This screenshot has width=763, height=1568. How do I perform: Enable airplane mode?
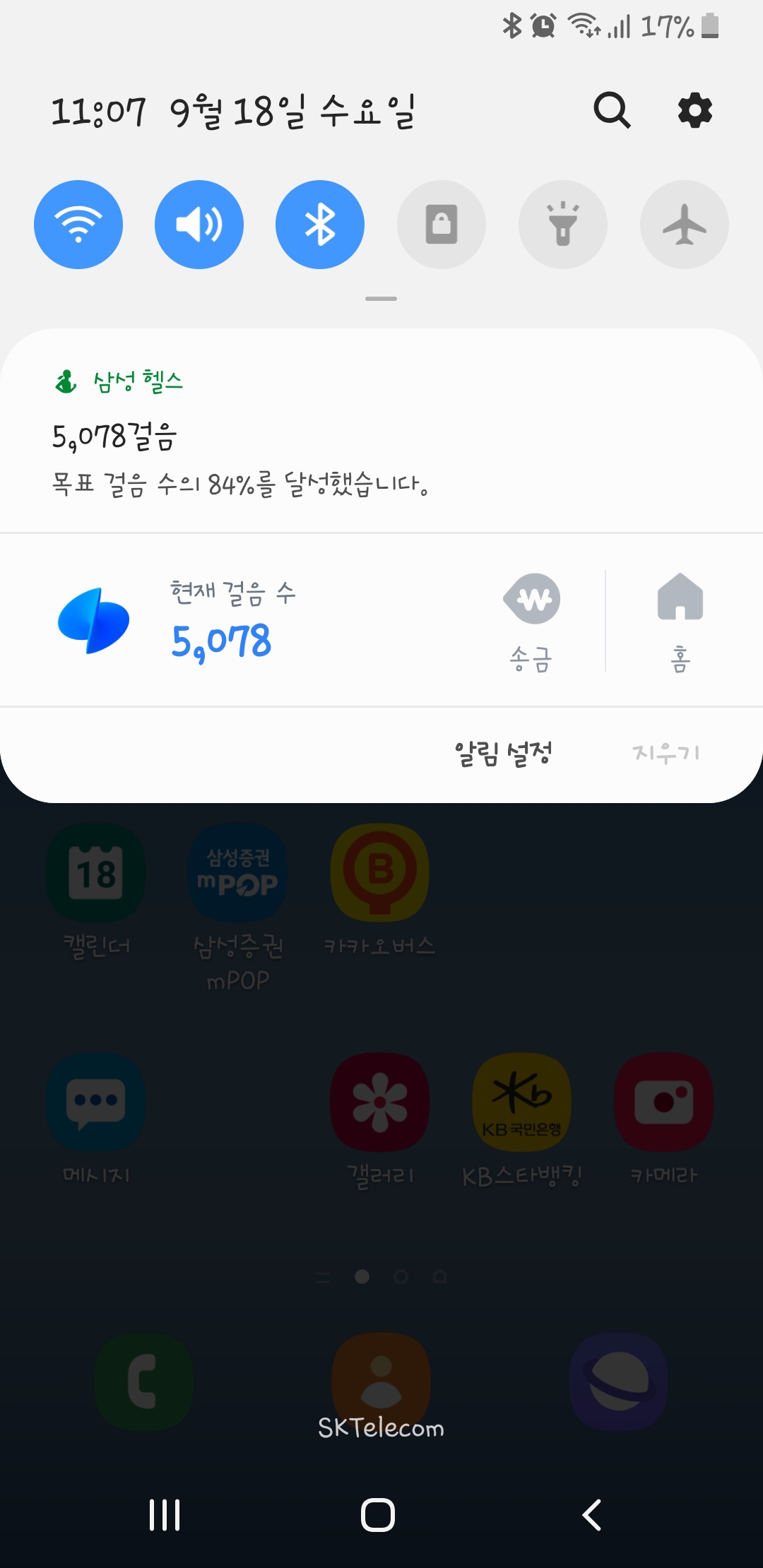[x=684, y=225]
